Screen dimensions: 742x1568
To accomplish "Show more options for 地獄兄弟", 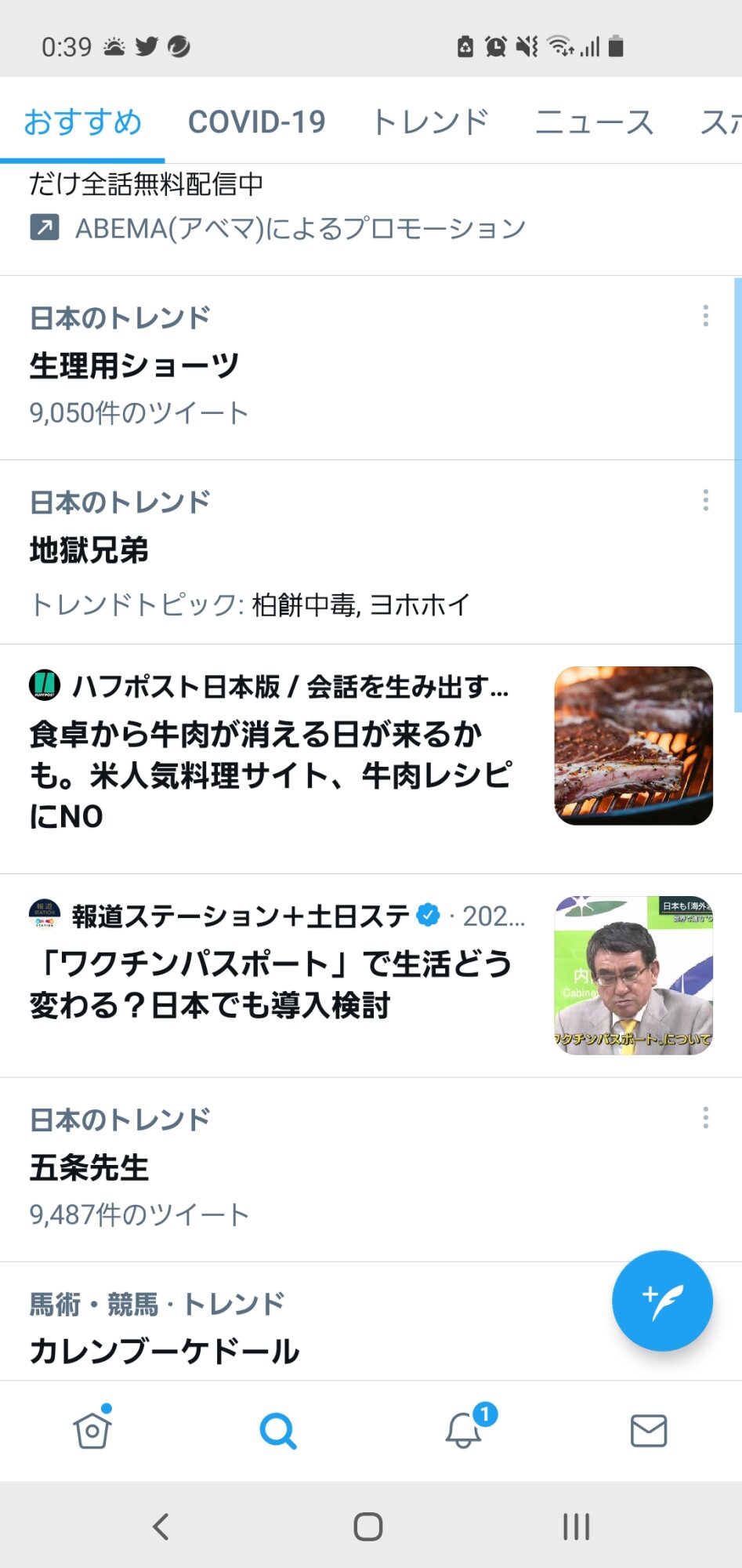I will click(706, 500).
